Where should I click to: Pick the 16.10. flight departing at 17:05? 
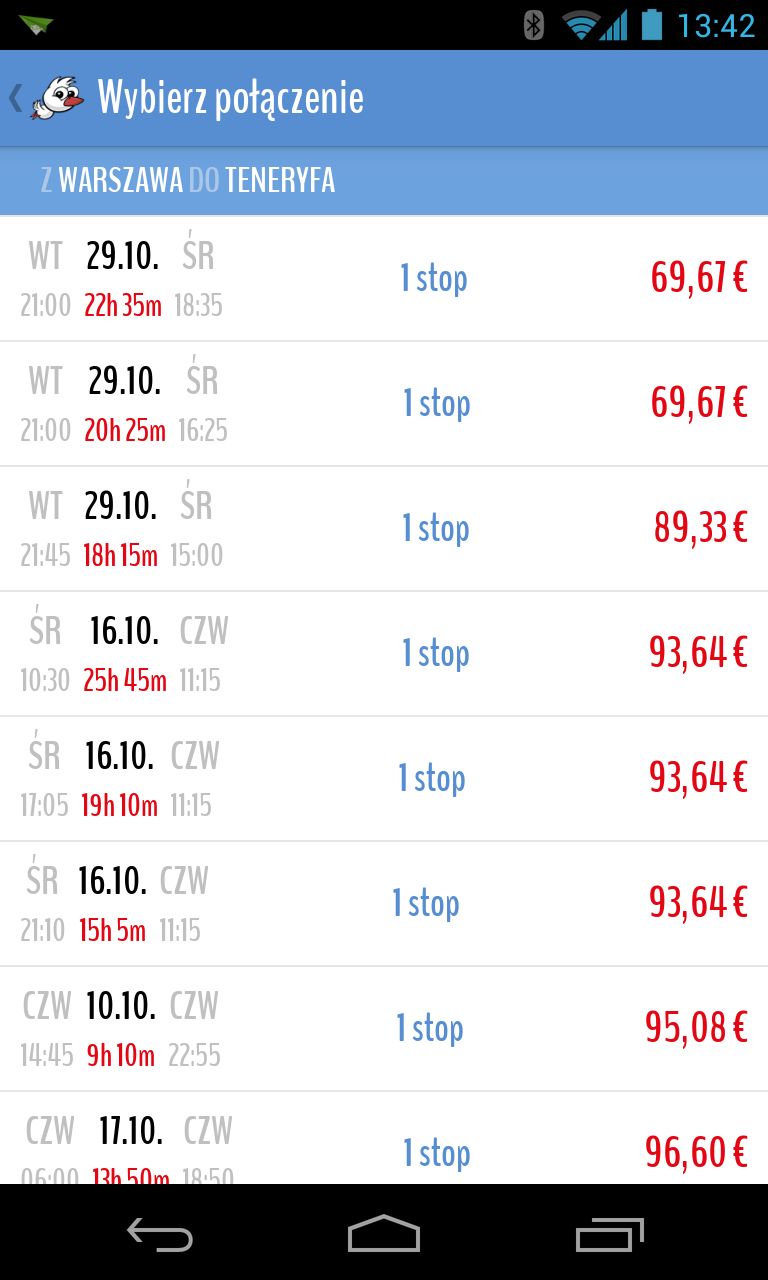tap(384, 779)
